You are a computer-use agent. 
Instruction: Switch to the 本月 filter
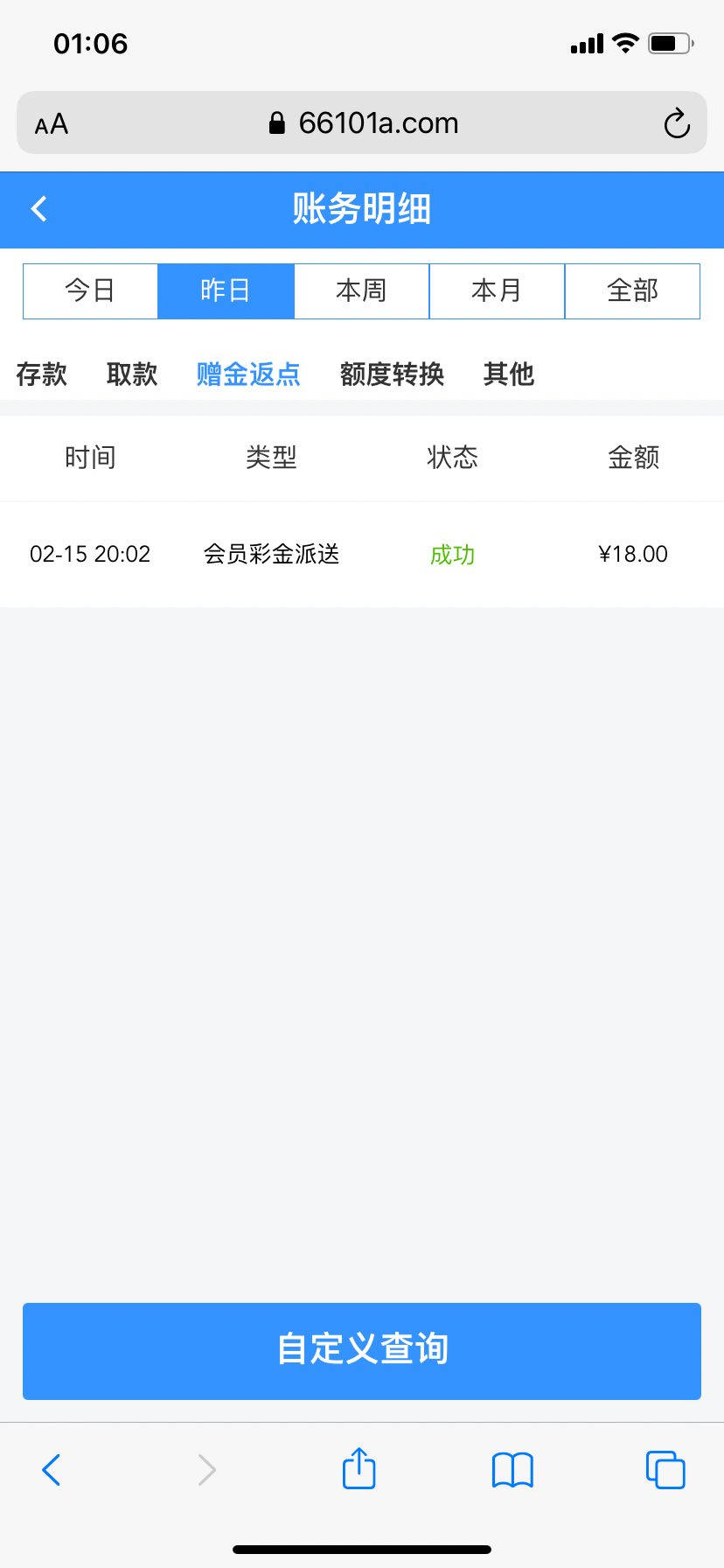click(x=497, y=290)
